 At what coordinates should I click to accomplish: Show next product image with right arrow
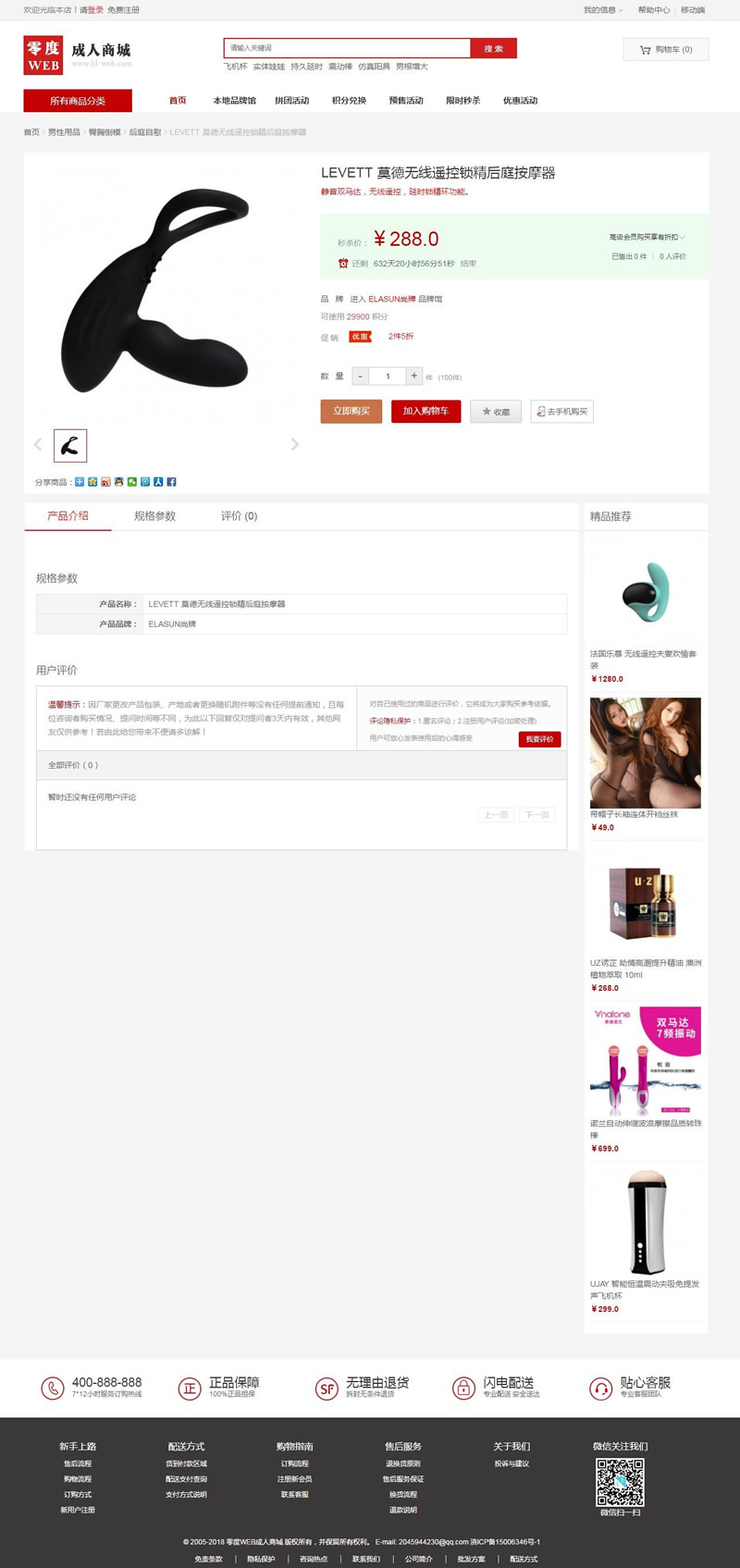click(x=295, y=445)
